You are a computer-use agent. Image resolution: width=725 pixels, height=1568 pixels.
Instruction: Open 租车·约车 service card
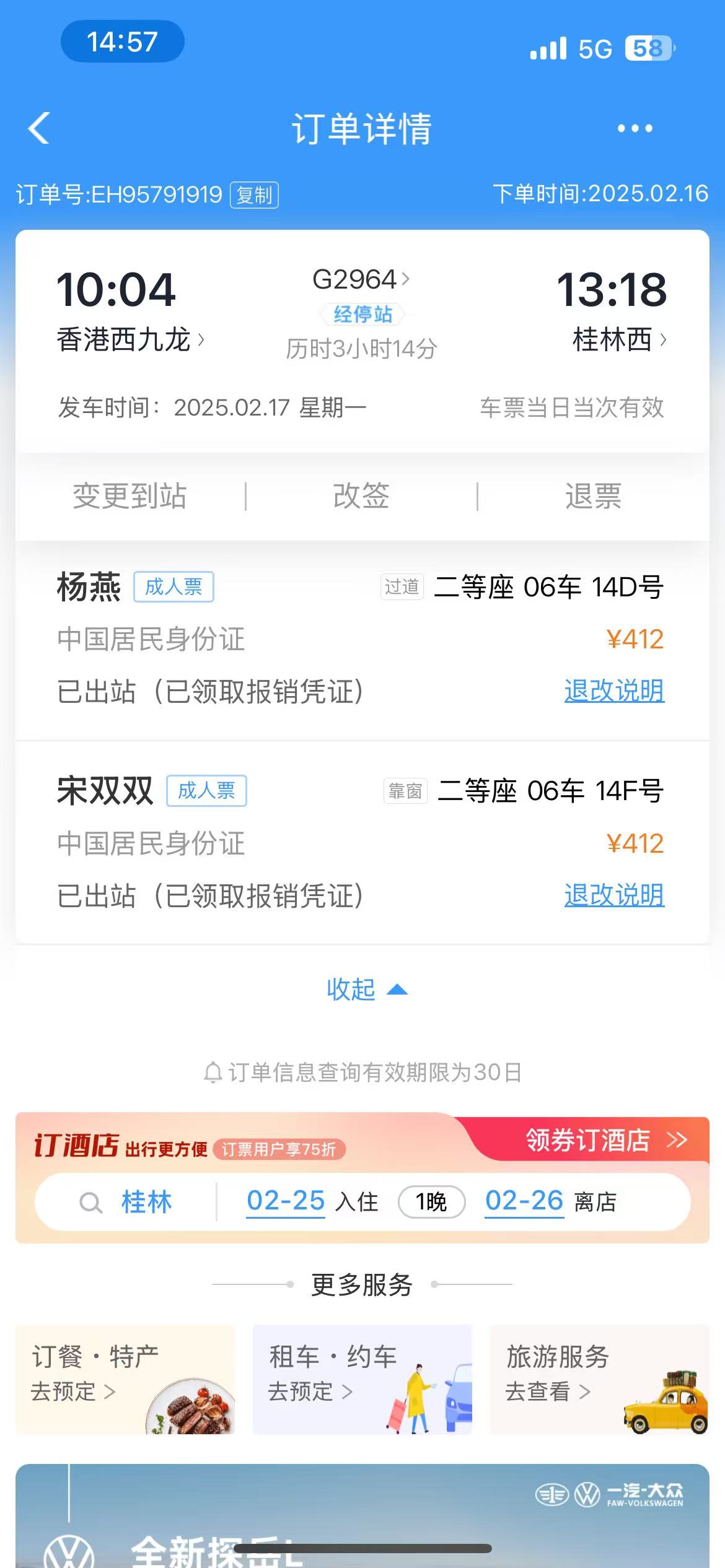click(x=362, y=1380)
